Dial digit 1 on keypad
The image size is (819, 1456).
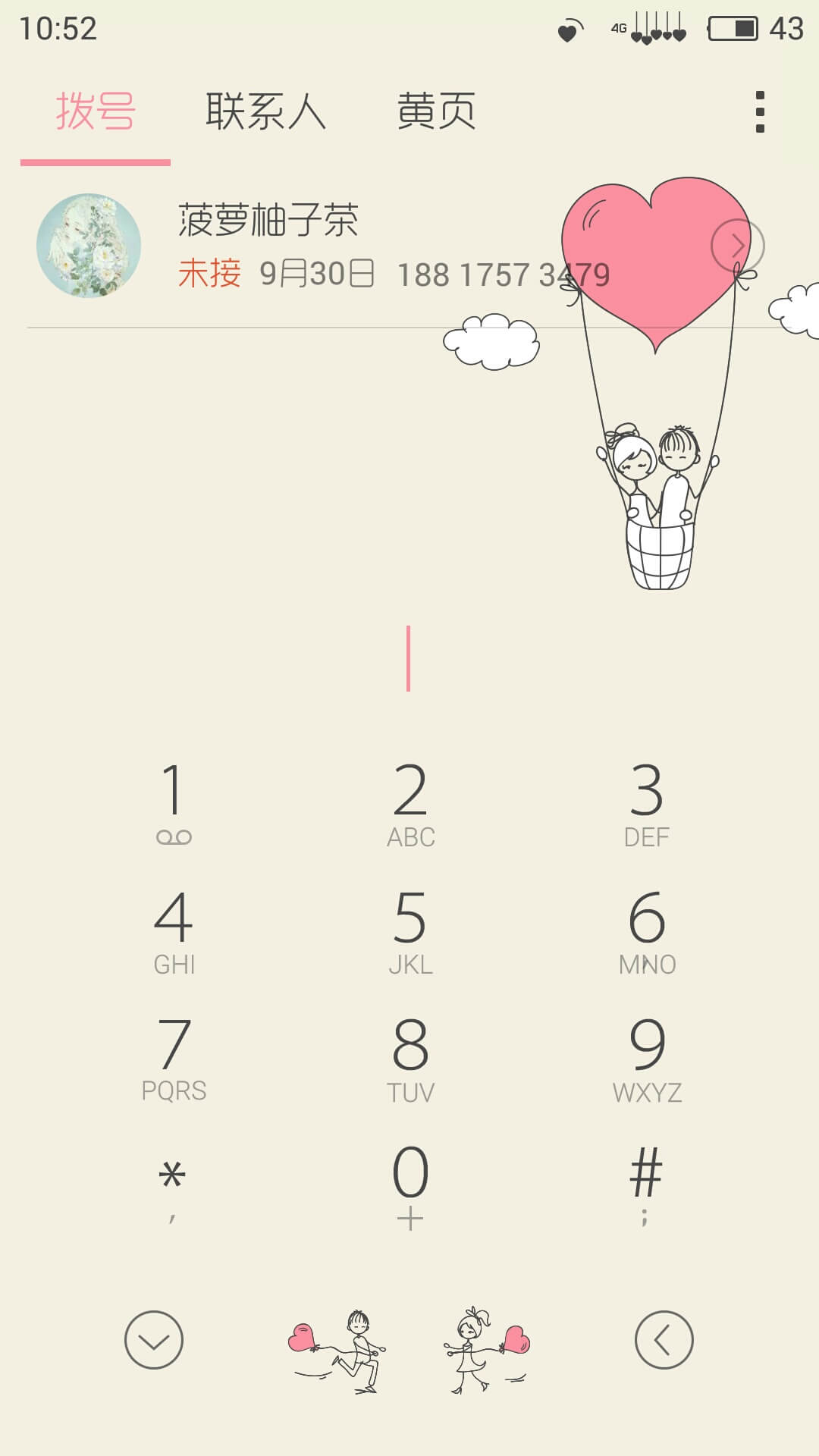[x=174, y=804]
